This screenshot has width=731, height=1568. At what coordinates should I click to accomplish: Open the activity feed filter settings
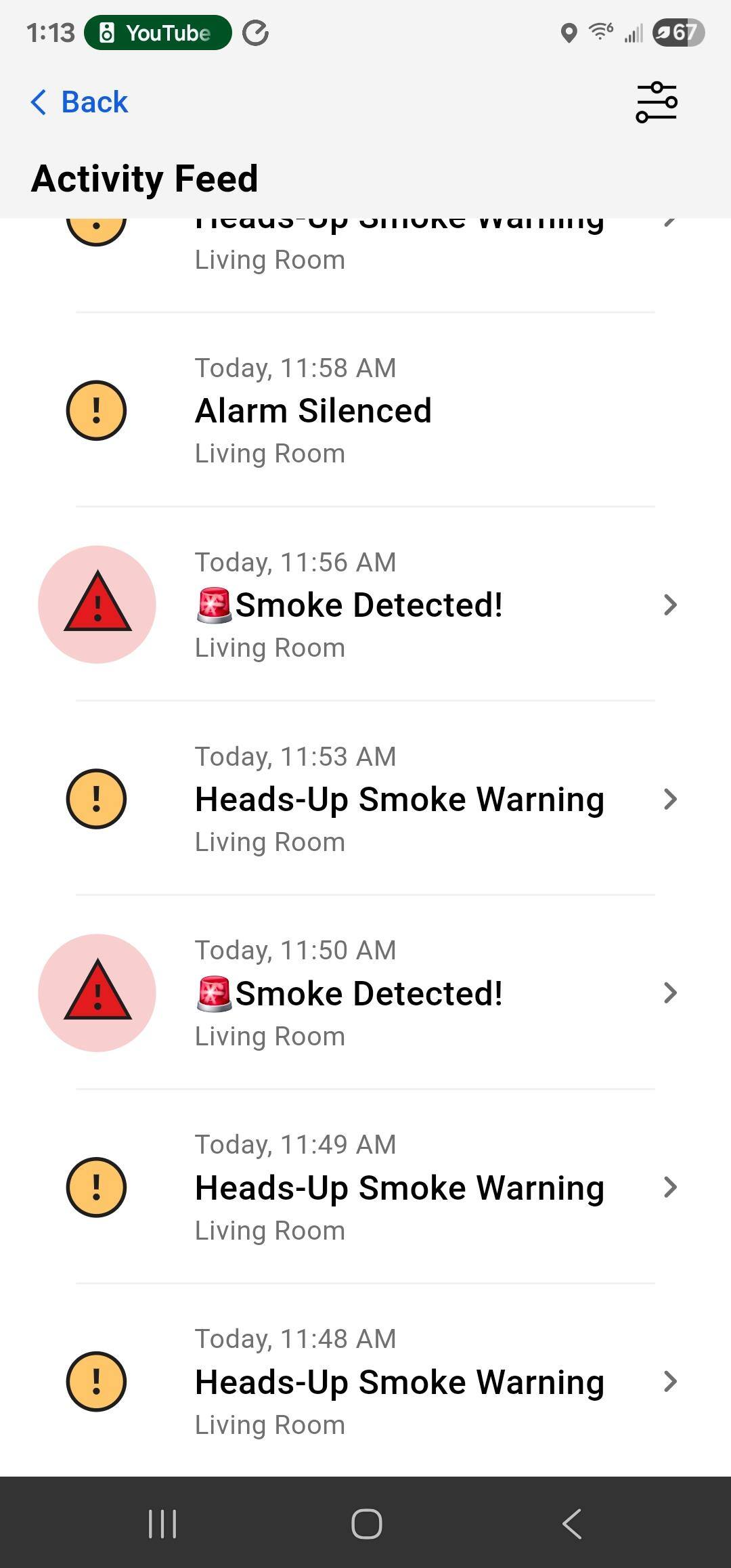click(656, 102)
